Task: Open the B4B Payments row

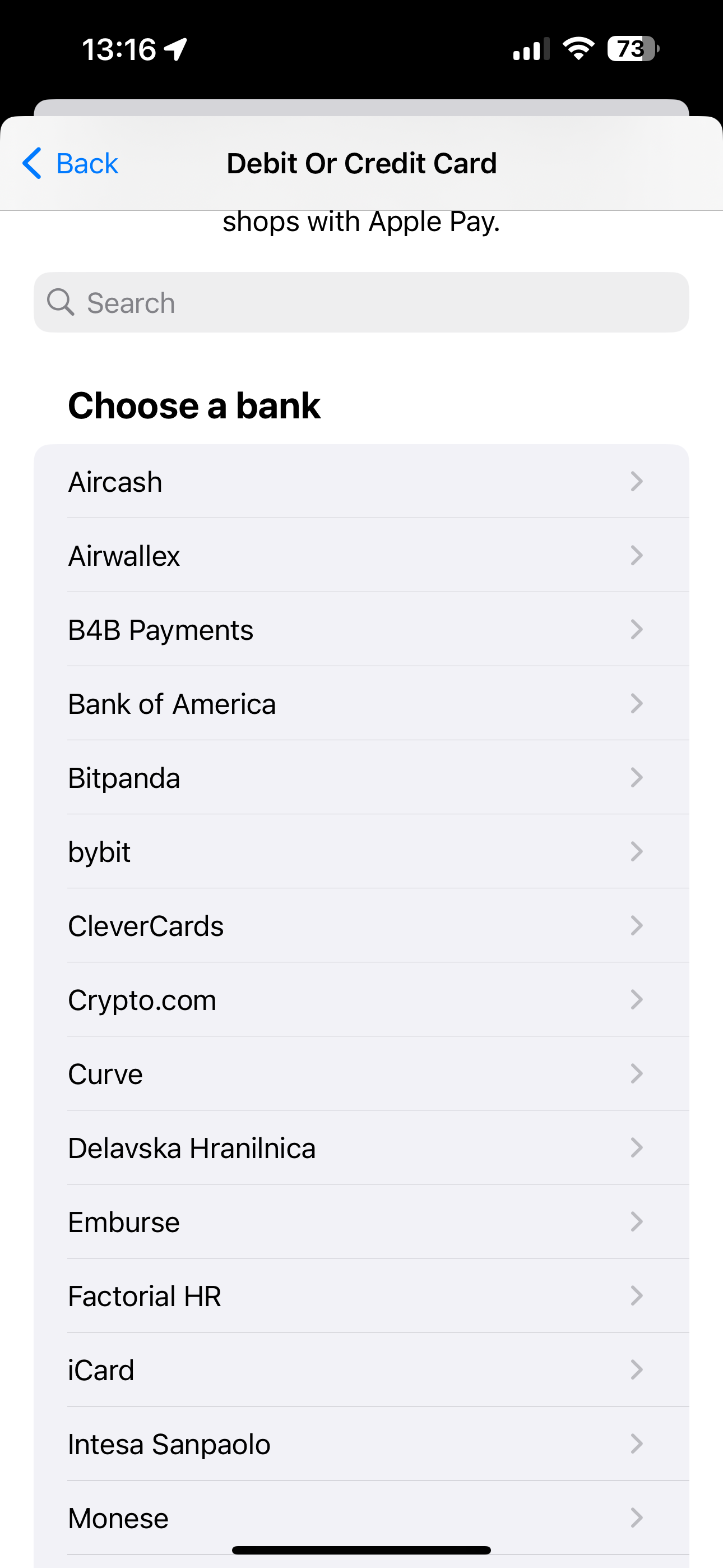Action: [361, 629]
